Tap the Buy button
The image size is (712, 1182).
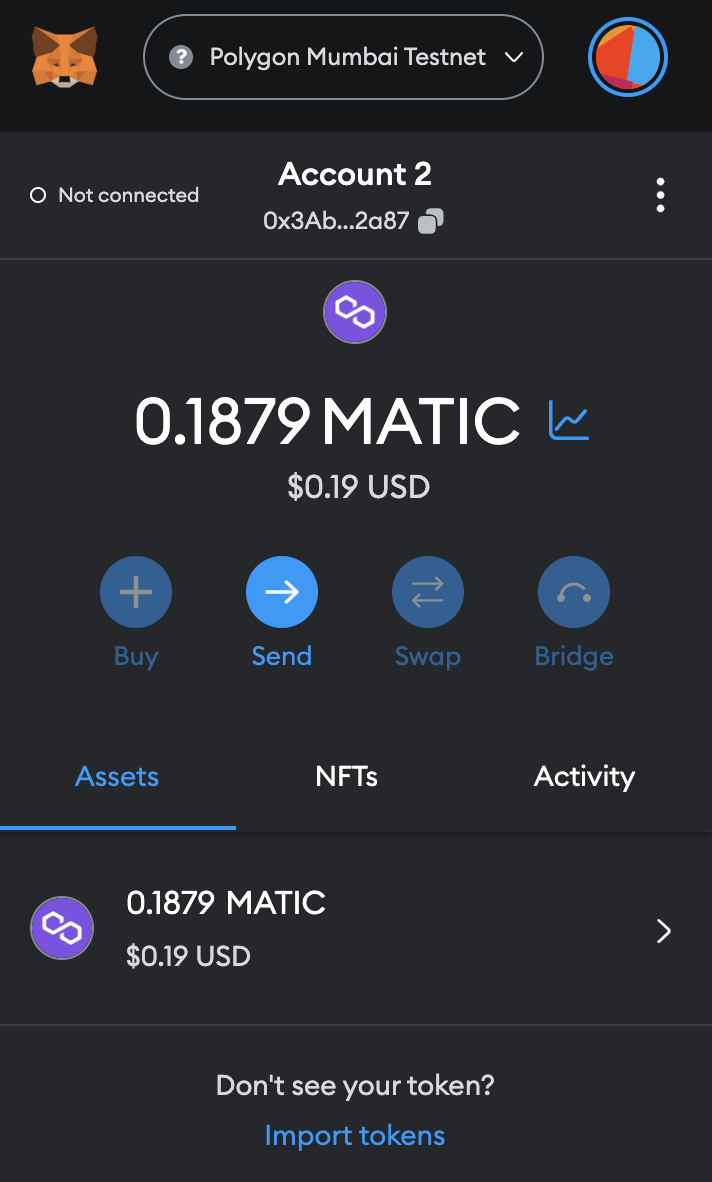136,592
